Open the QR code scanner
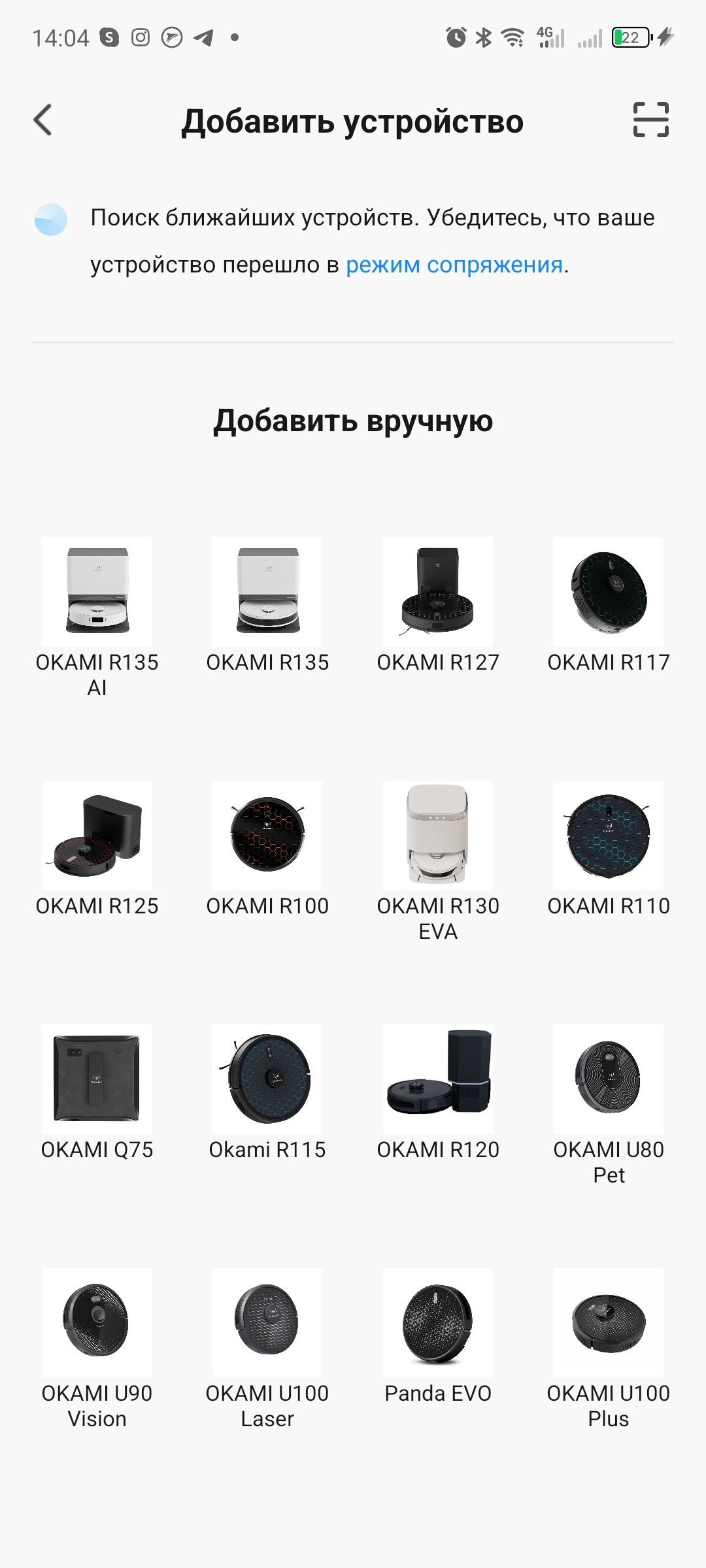Screen dimensions: 706x1568 click(x=650, y=120)
